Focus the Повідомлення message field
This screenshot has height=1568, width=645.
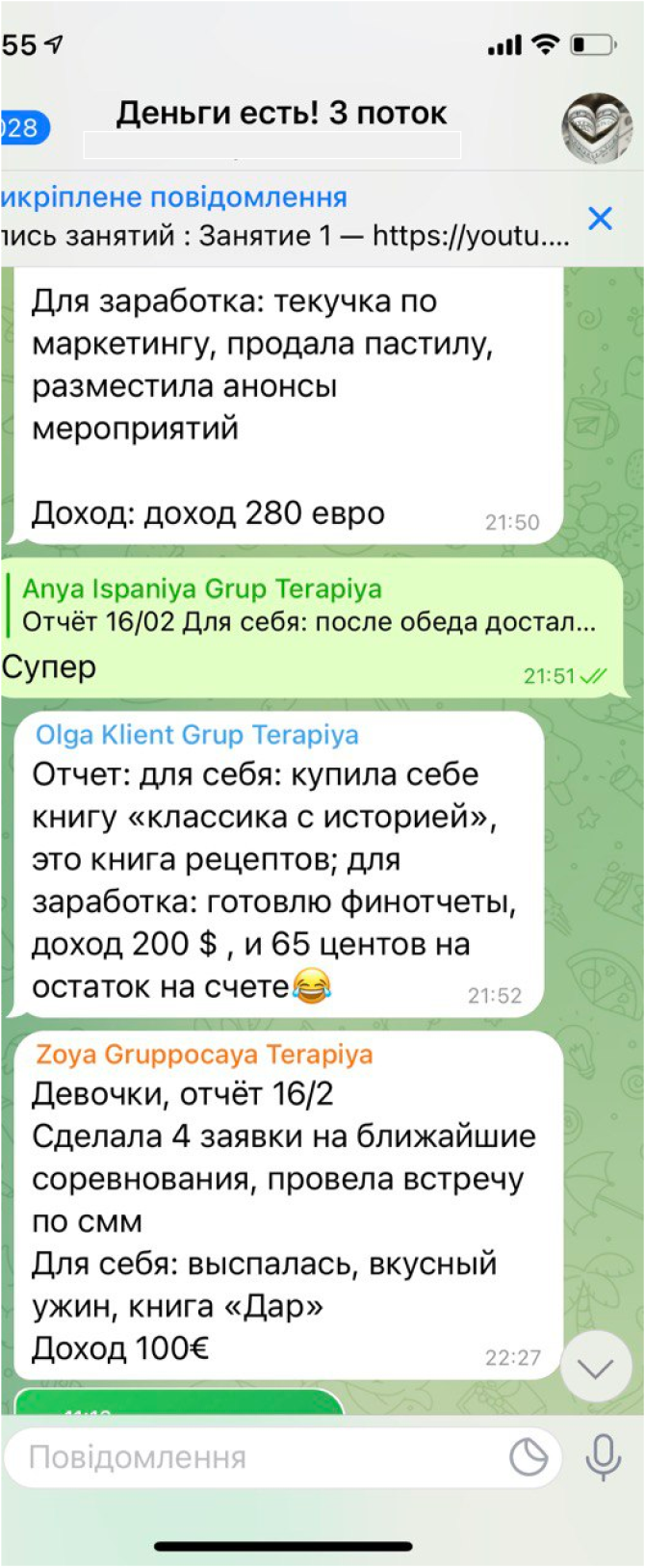[x=250, y=1457]
